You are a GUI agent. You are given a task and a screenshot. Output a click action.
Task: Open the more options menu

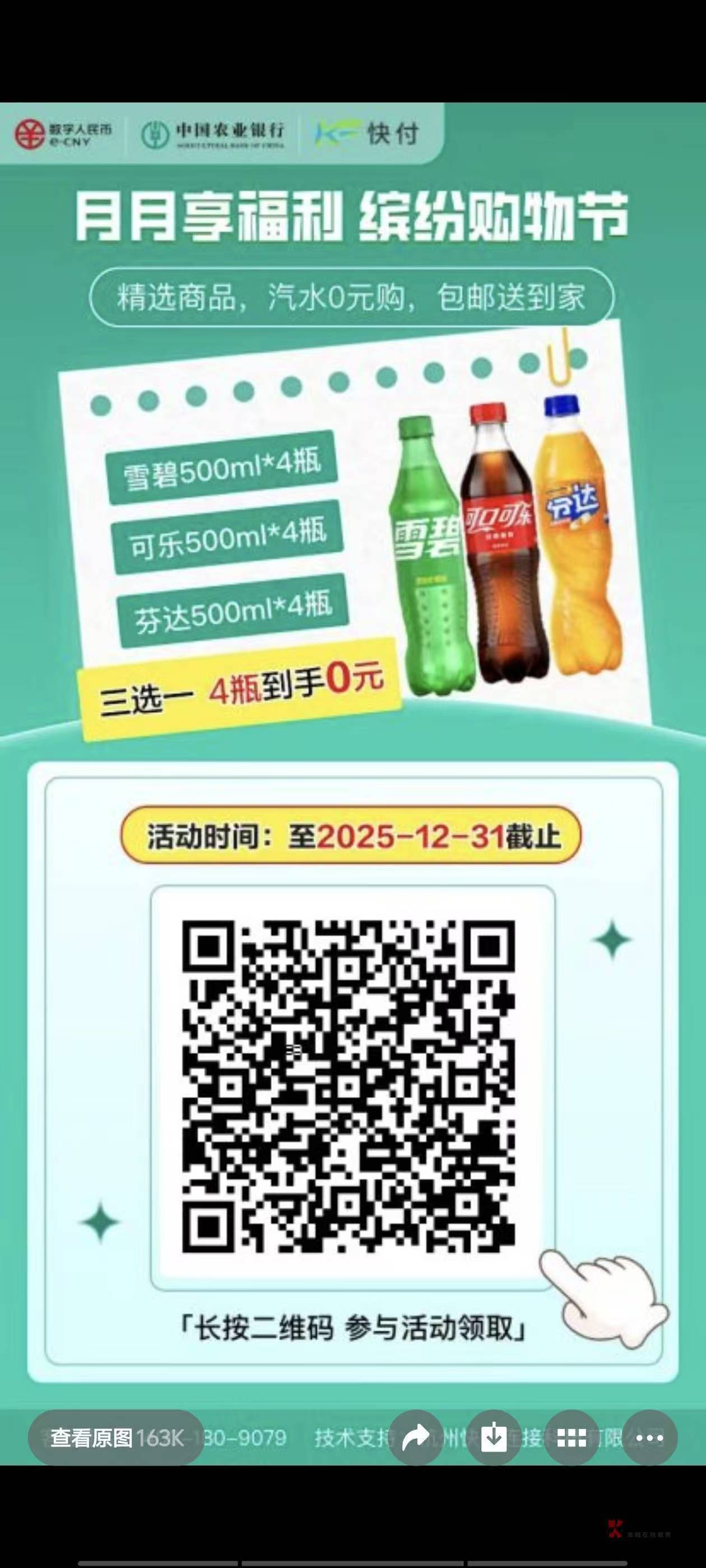pyautogui.click(x=649, y=1438)
